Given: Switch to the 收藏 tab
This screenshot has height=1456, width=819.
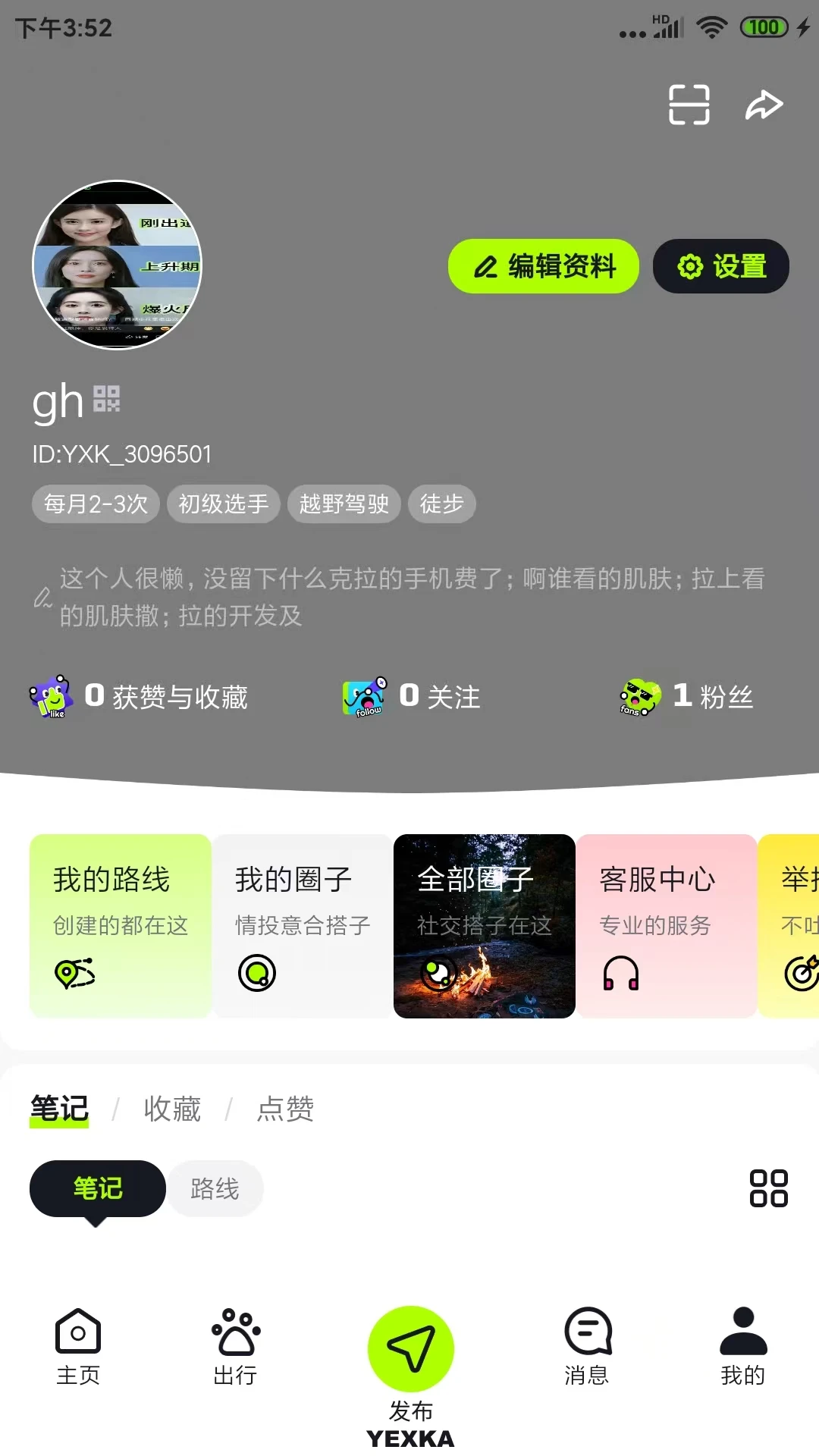Looking at the screenshot, I should 172,1109.
